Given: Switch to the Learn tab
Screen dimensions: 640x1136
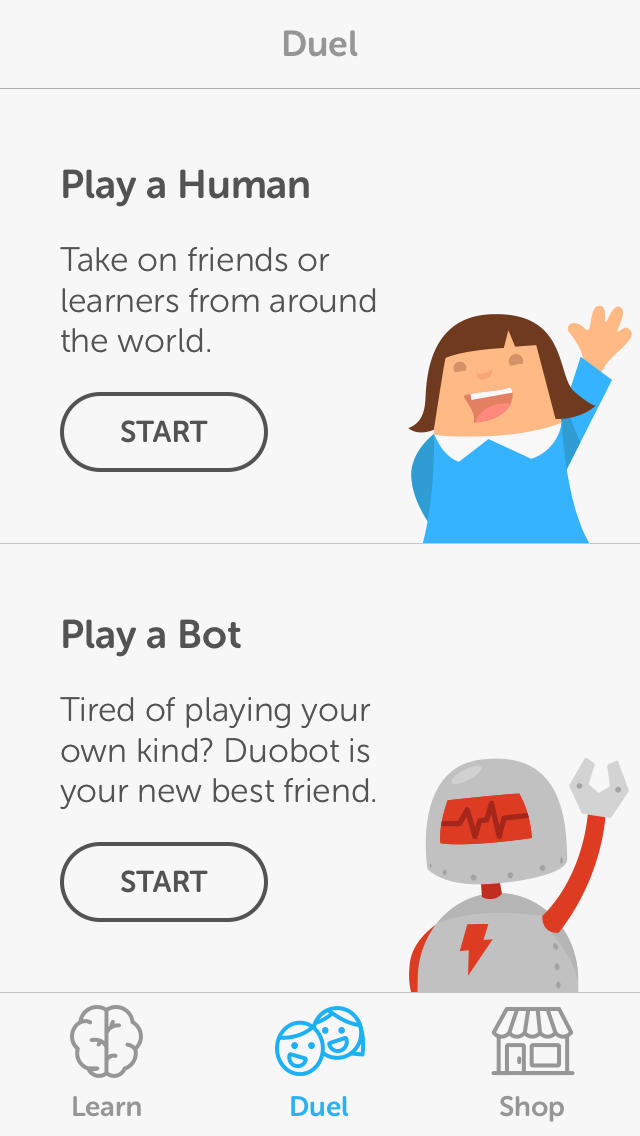Looking at the screenshot, I should click(x=107, y=1063).
